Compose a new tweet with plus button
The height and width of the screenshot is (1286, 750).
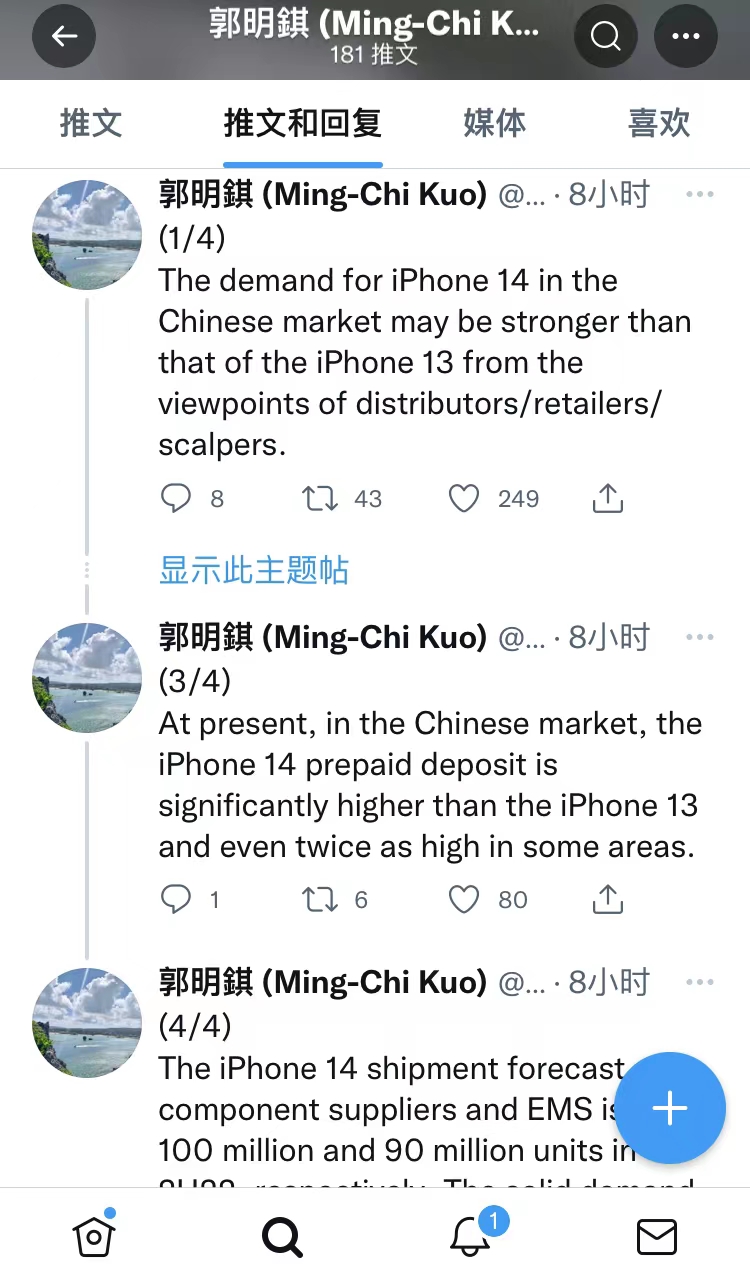point(669,1108)
